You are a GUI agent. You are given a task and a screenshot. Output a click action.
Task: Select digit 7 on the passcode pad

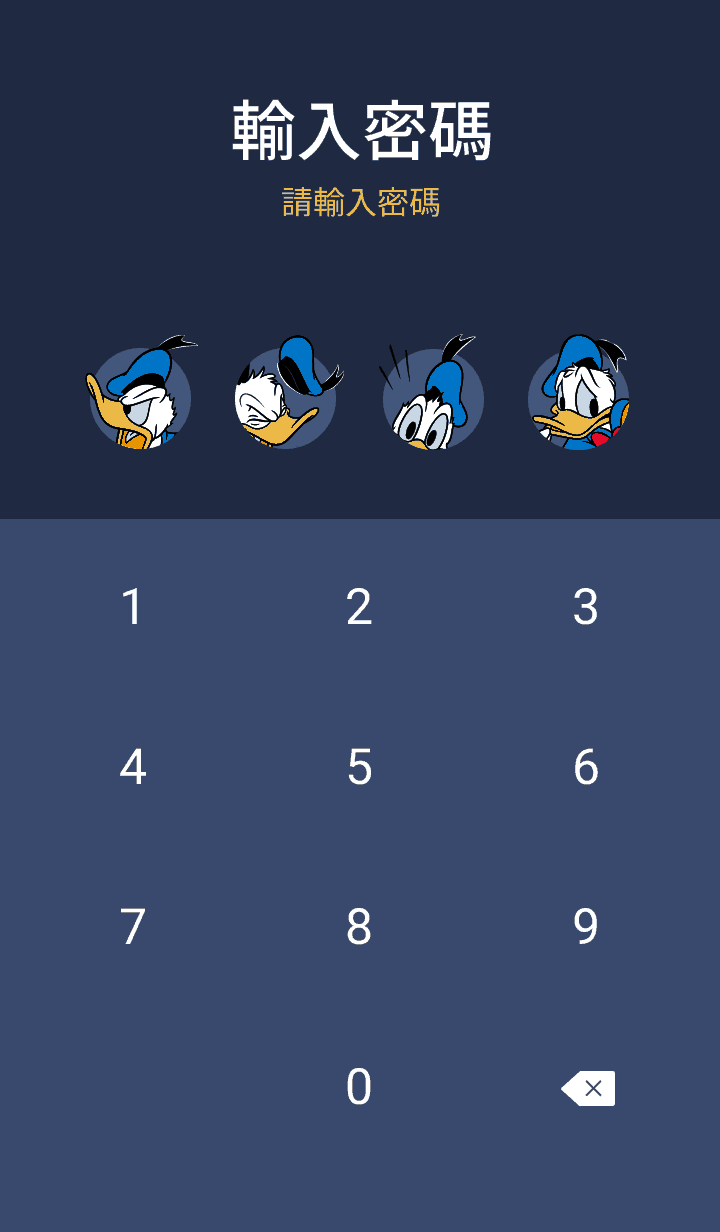click(133, 927)
